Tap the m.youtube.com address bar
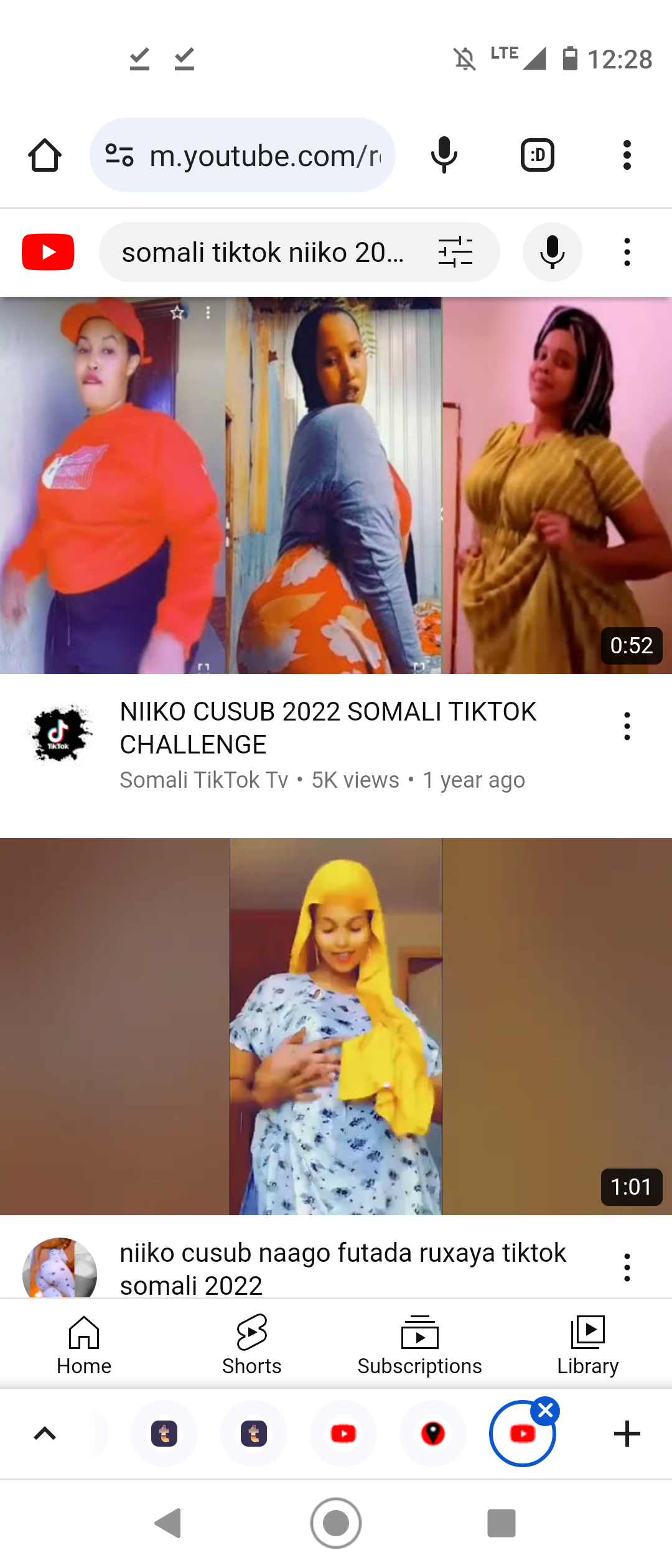 pyautogui.click(x=243, y=155)
